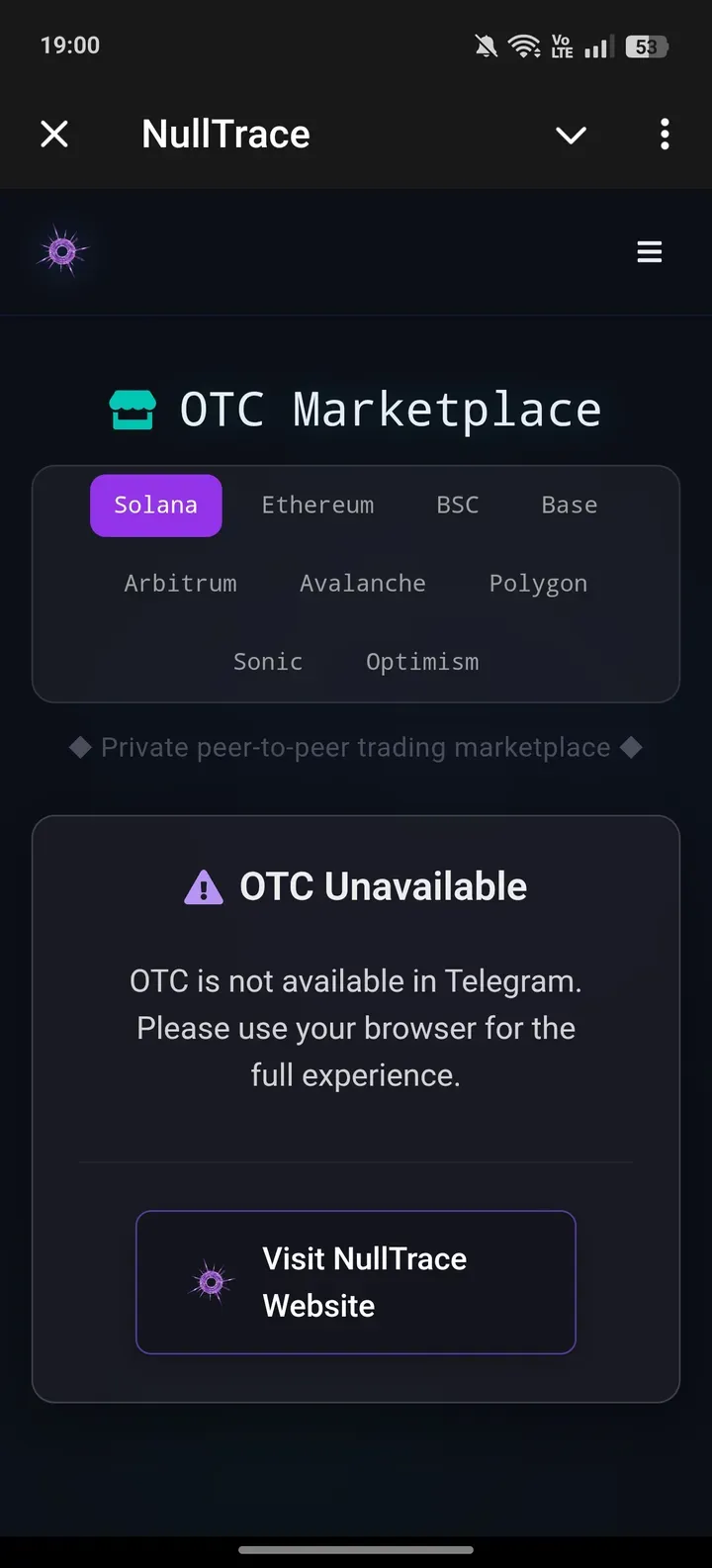Click the NullTrace logo icon

point(63,252)
